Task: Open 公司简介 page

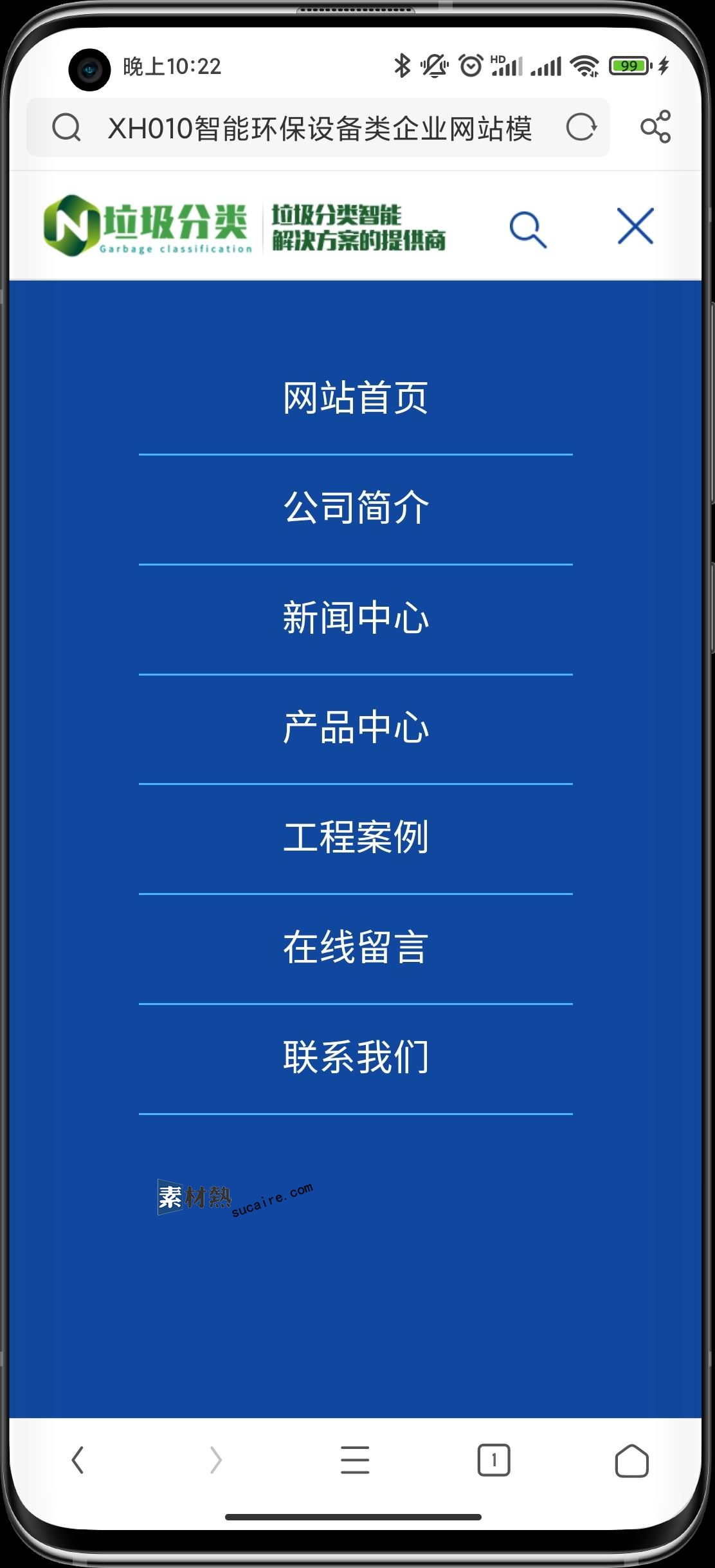Action: [356, 508]
